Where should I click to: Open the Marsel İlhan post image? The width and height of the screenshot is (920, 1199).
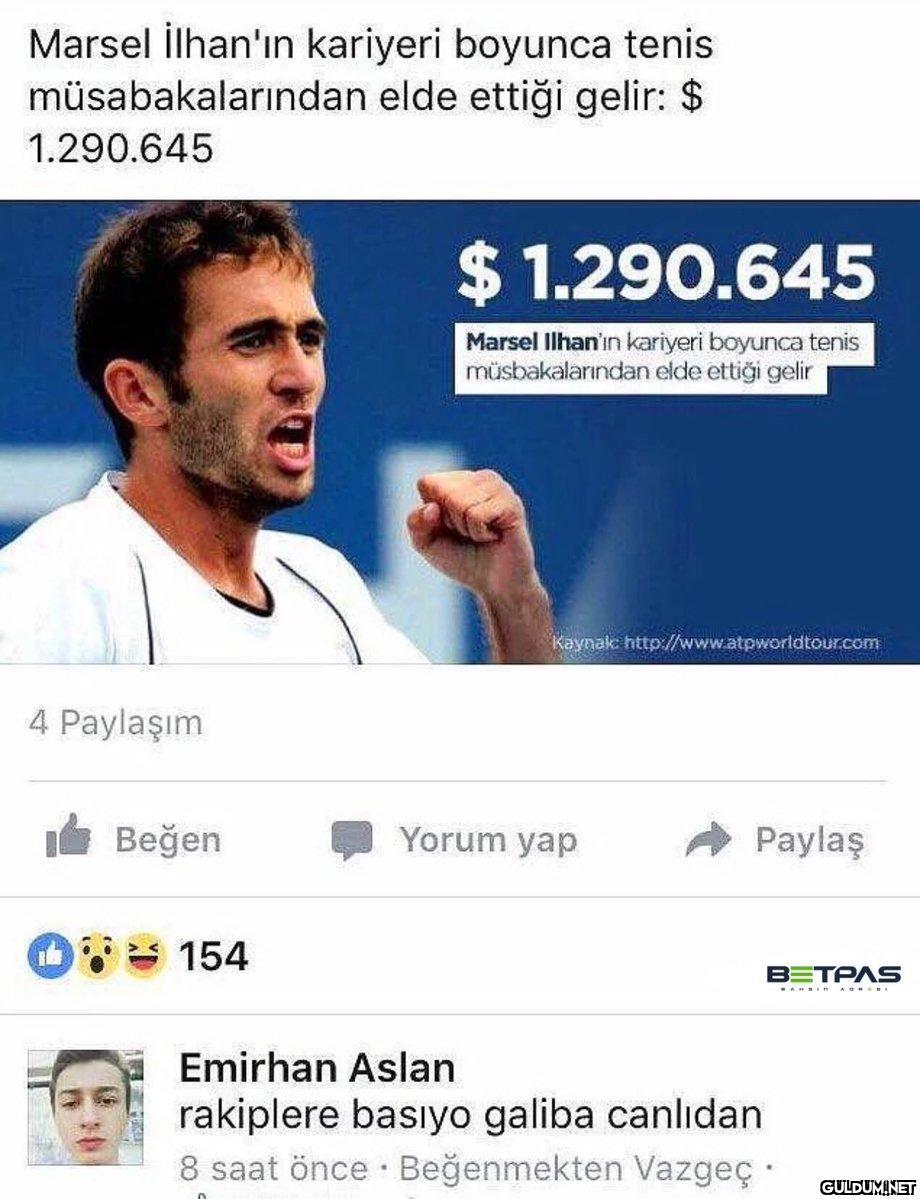coord(460,432)
